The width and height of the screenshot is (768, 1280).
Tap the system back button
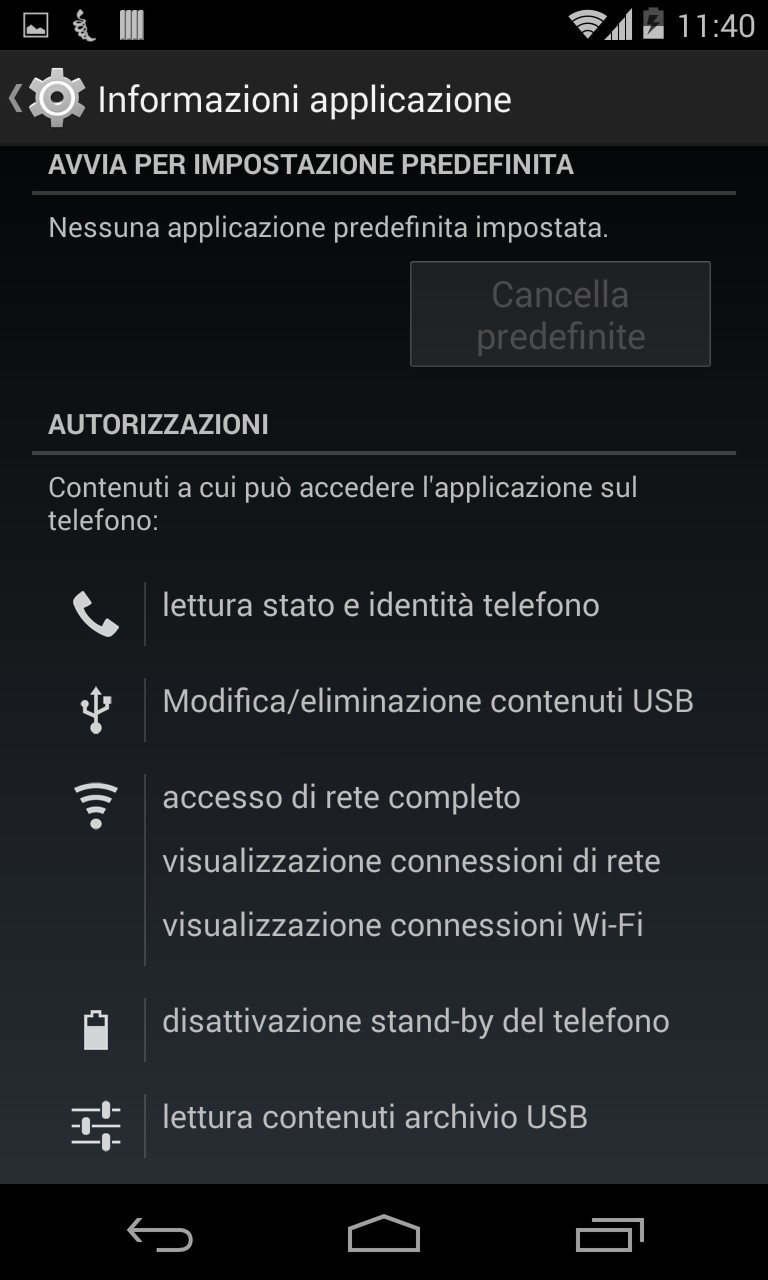point(160,1234)
